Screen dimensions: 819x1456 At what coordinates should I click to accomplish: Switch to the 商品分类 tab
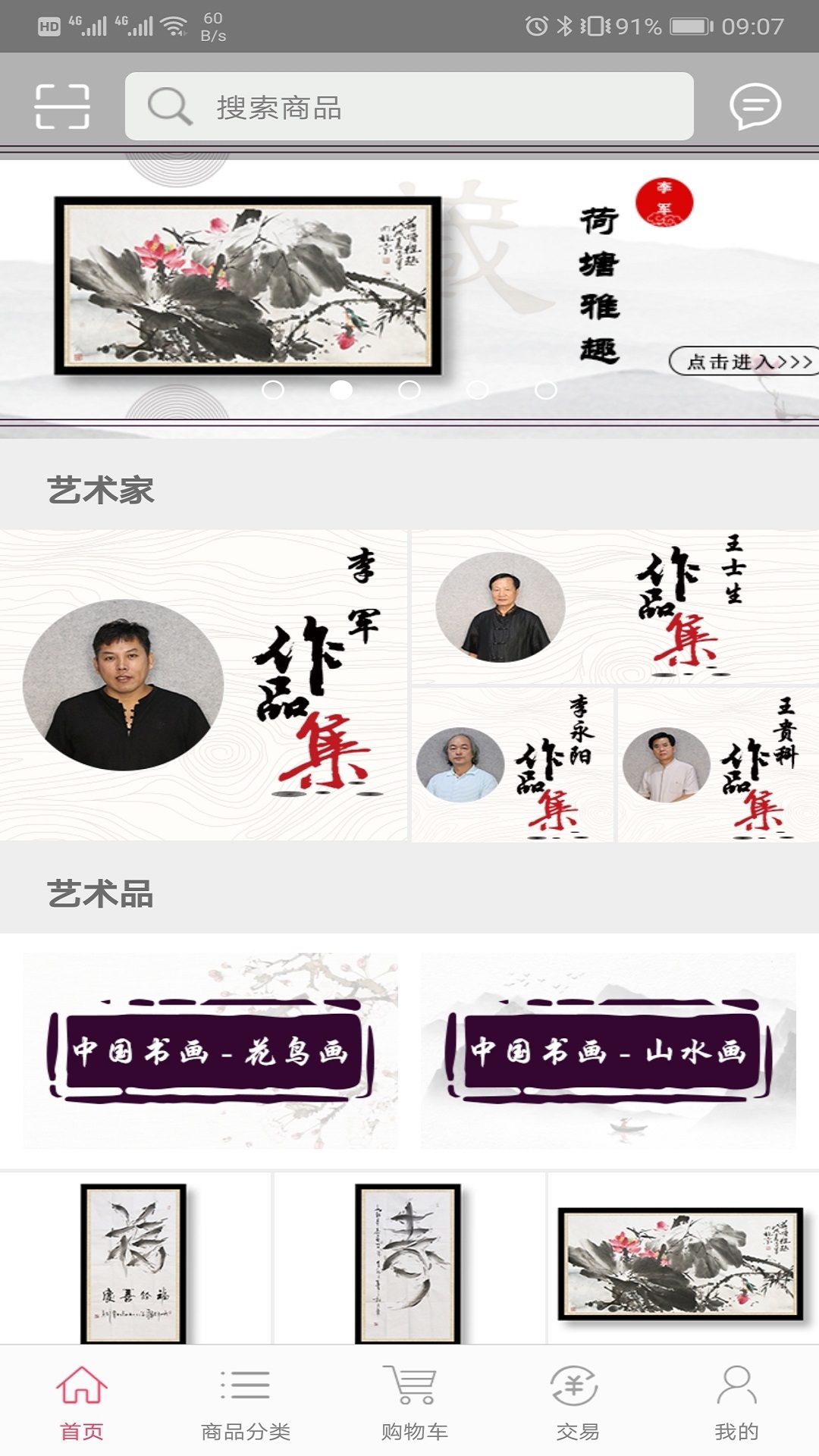click(246, 1403)
